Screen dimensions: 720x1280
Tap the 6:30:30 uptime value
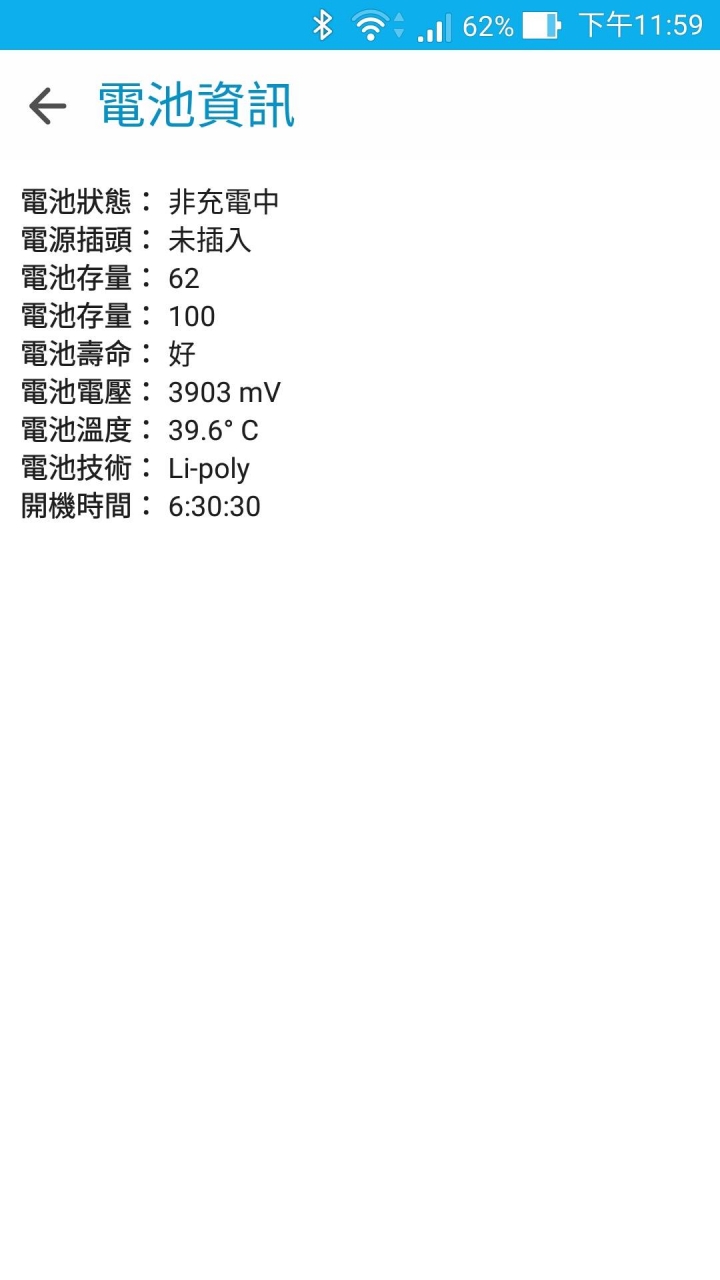pos(215,506)
